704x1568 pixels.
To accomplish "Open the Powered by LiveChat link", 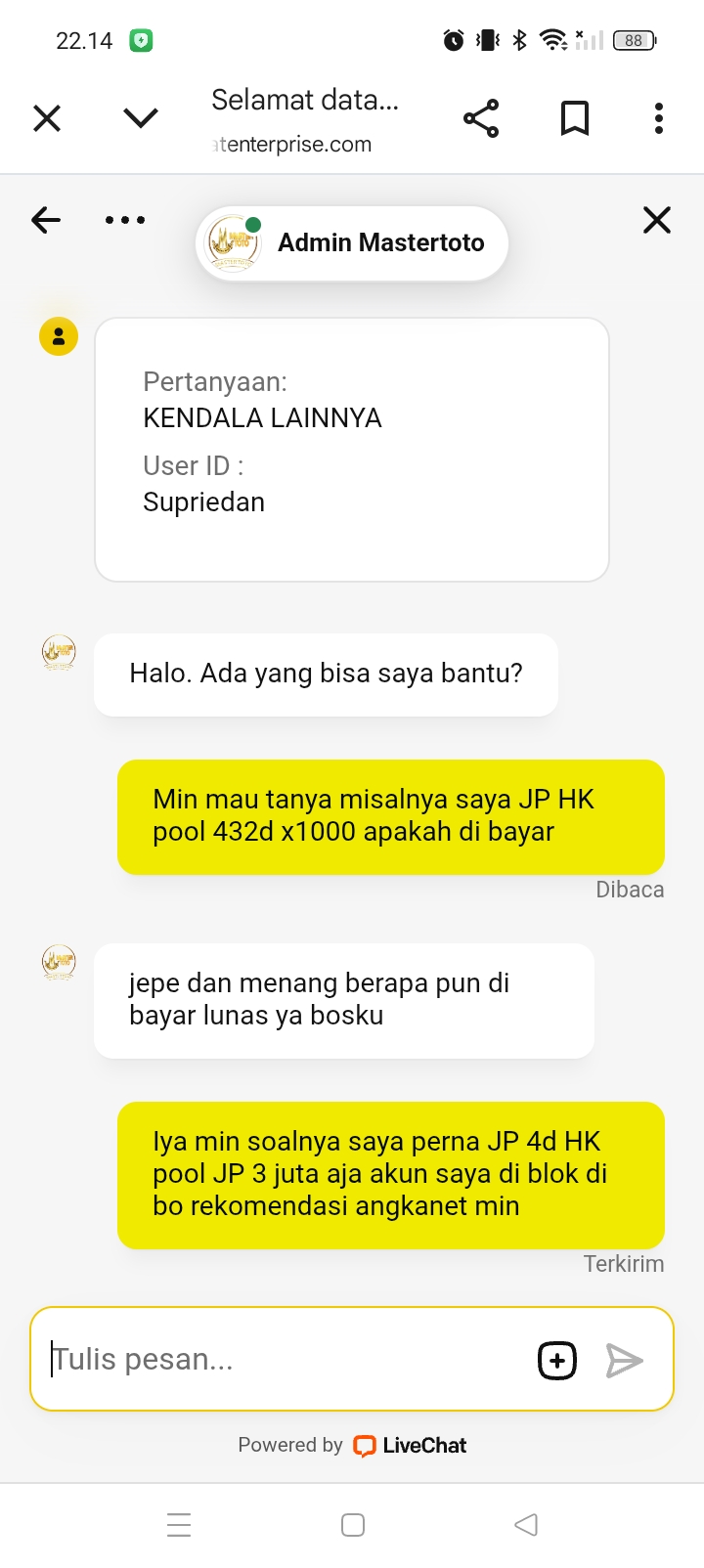I will [x=352, y=1445].
